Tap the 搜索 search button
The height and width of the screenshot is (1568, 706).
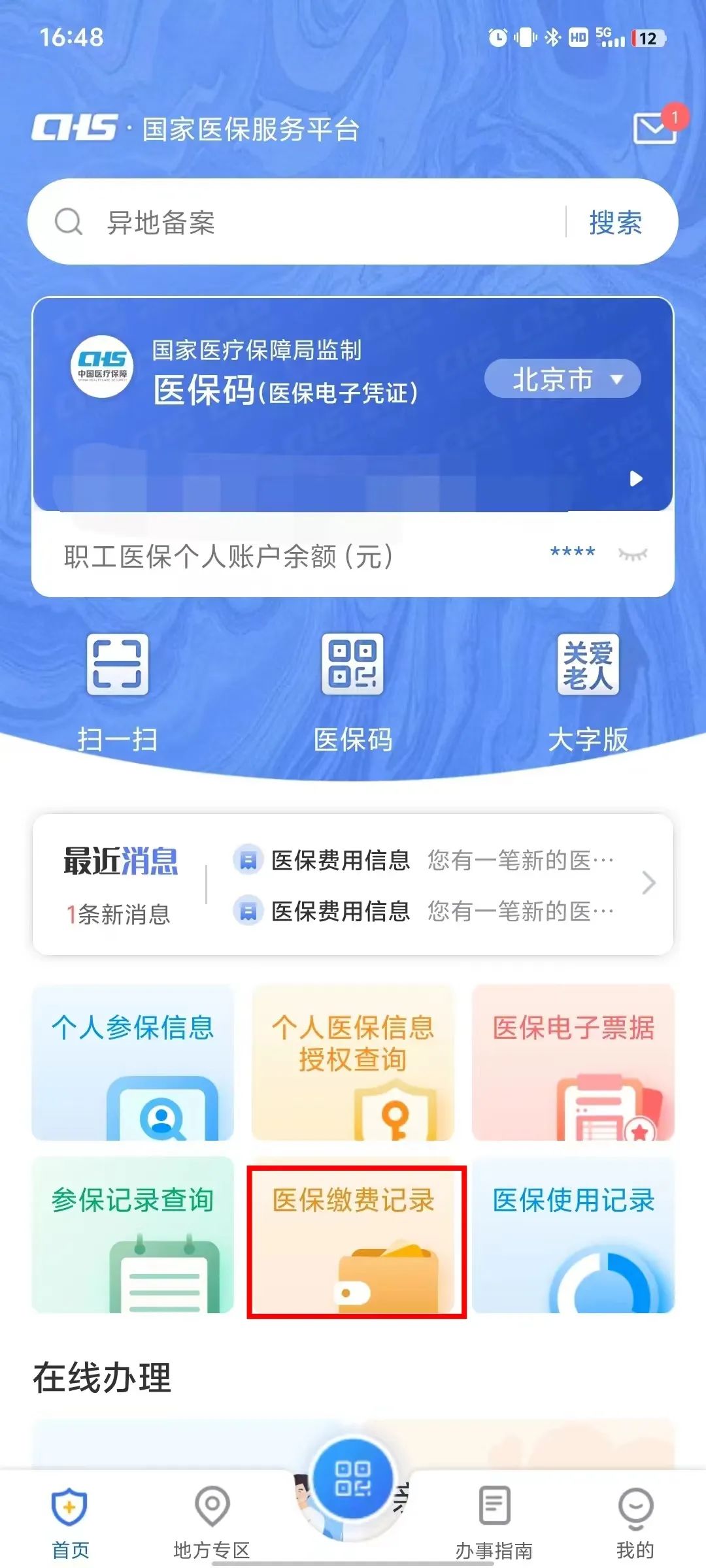[x=613, y=222]
